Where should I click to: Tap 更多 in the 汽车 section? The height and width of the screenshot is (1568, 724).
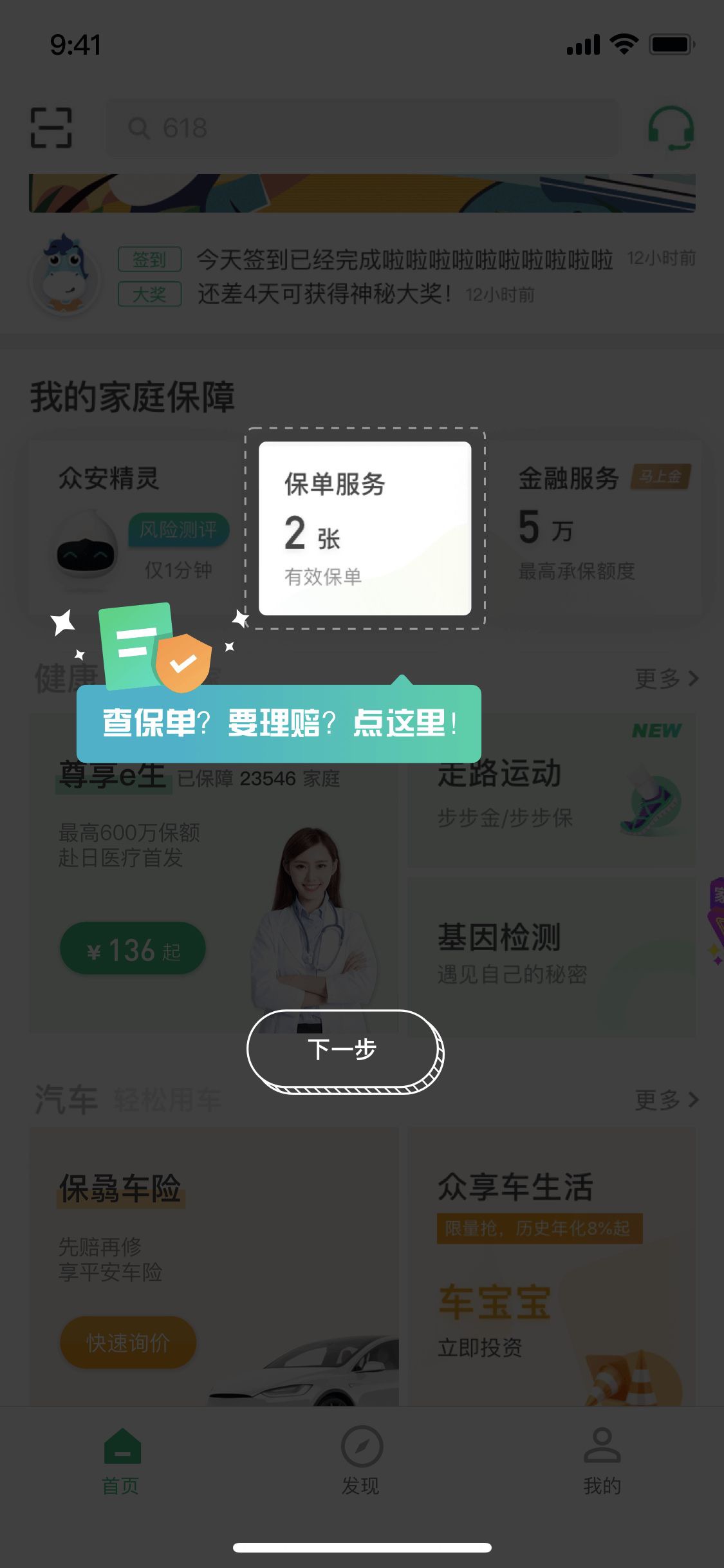(666, 1099)
